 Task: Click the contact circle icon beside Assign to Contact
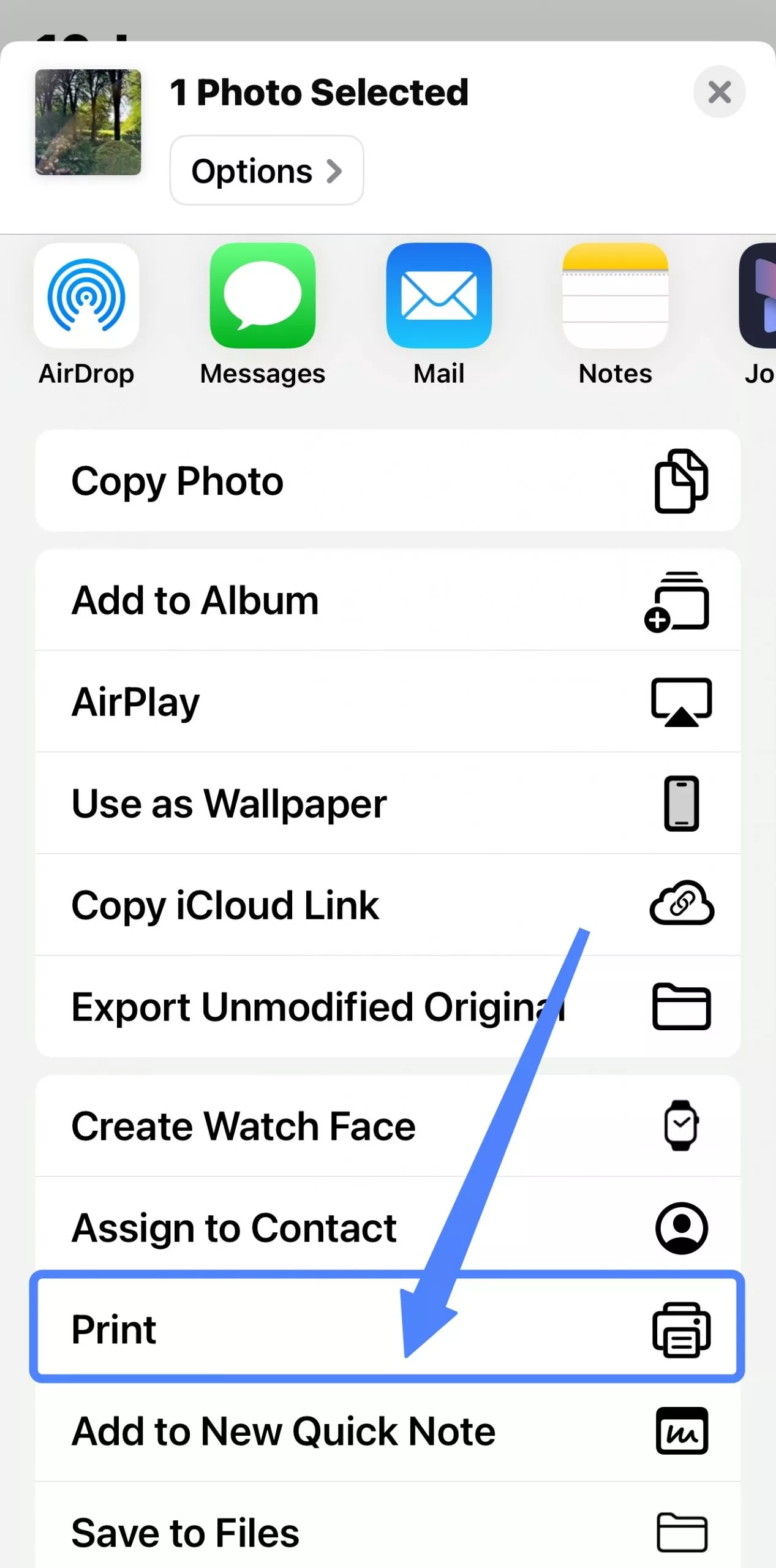coord(681,1227)
